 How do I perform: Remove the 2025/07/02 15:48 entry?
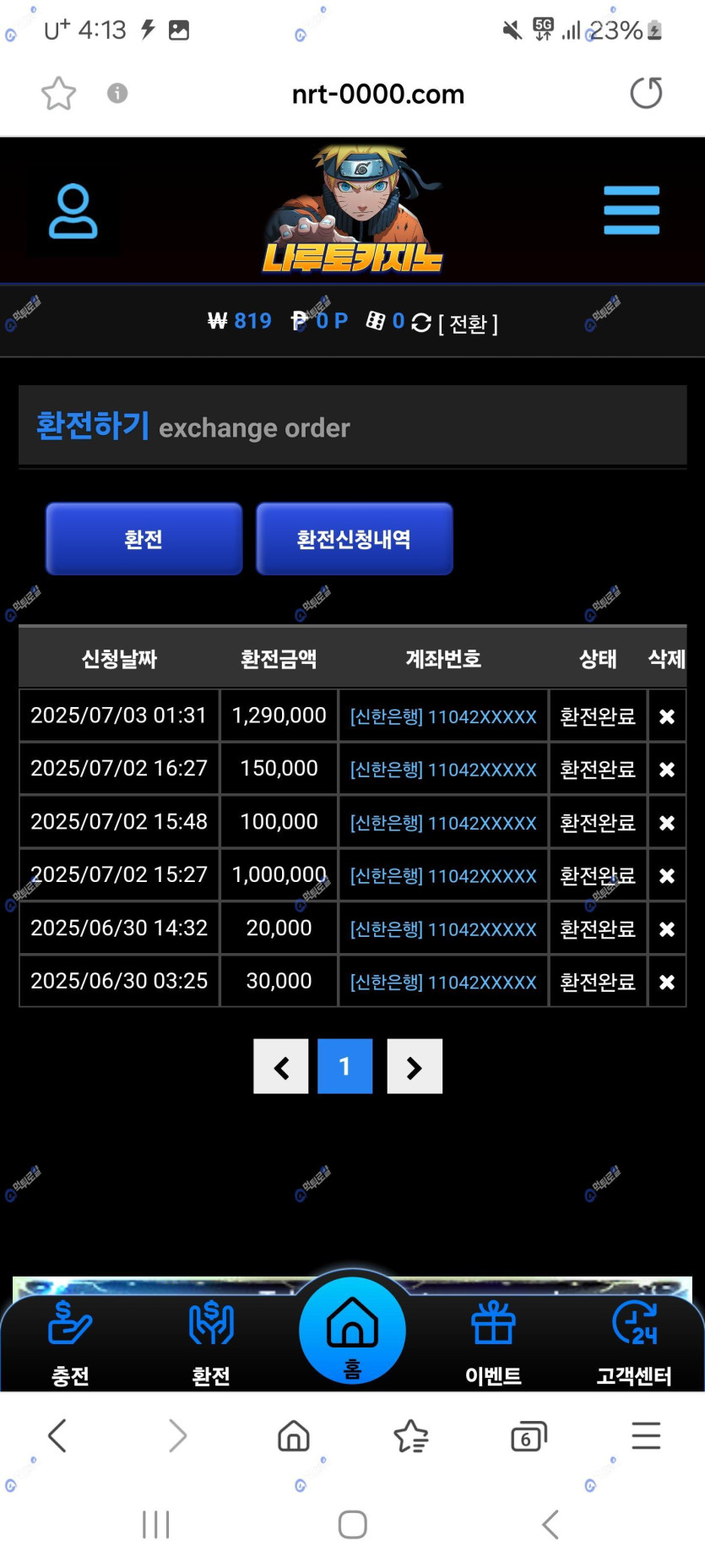(x=666, y=823)
